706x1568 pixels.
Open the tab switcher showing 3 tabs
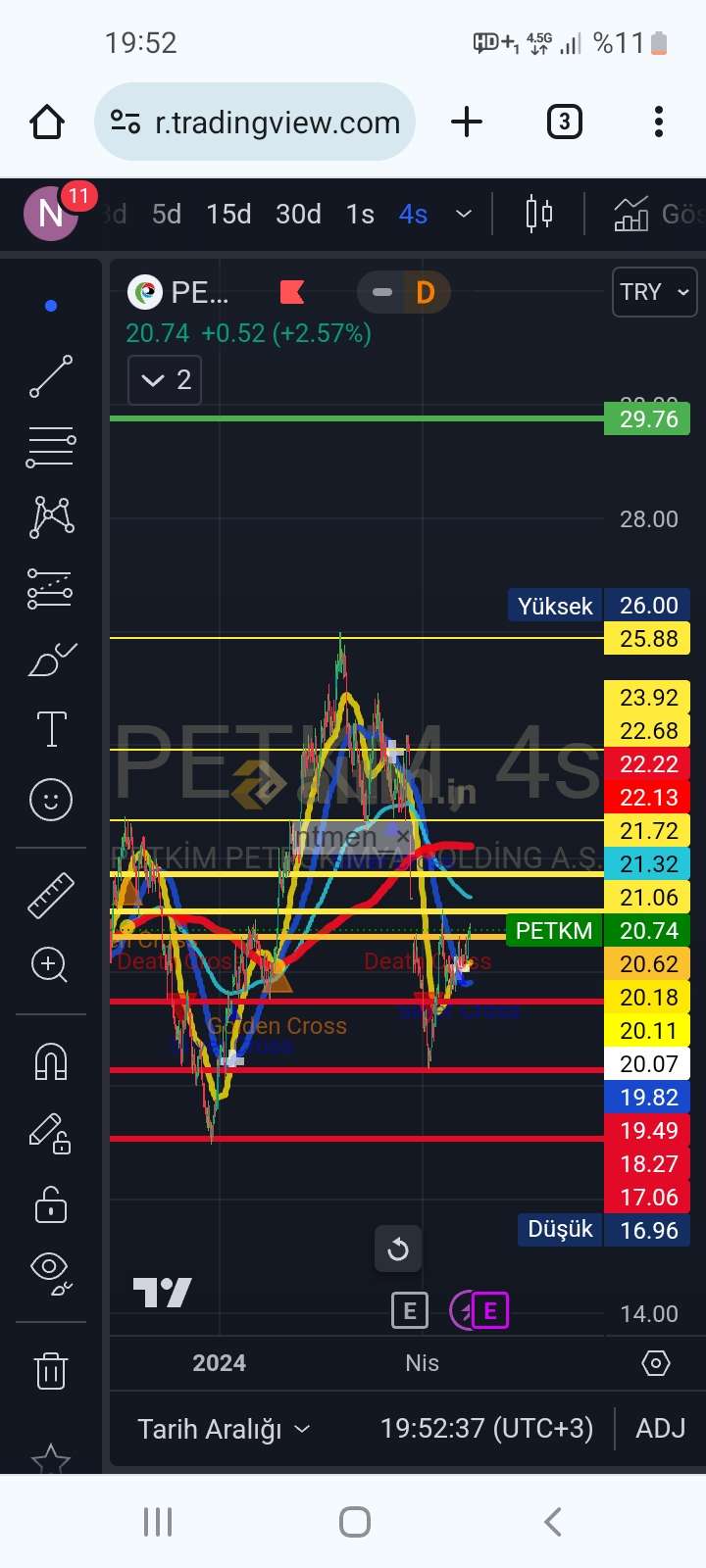(x=564, y=122)
